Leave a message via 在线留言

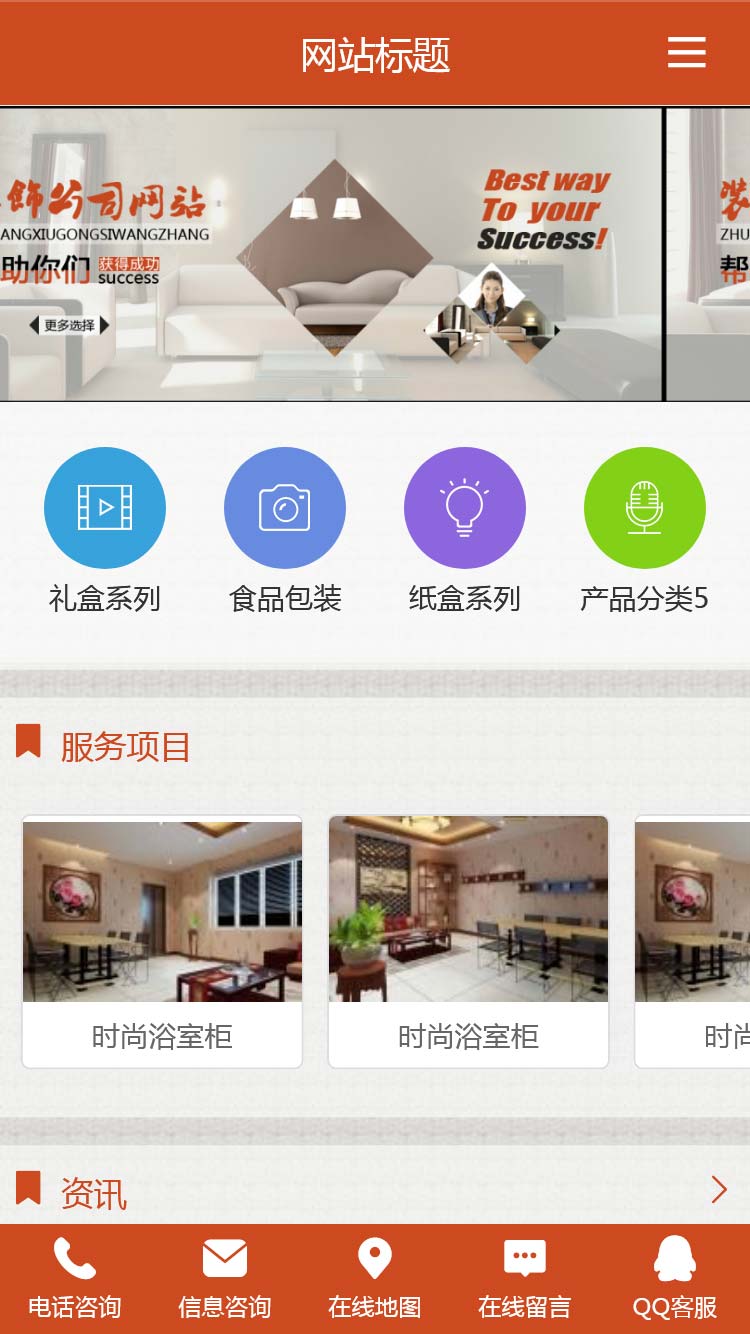tap(525, 1278)
